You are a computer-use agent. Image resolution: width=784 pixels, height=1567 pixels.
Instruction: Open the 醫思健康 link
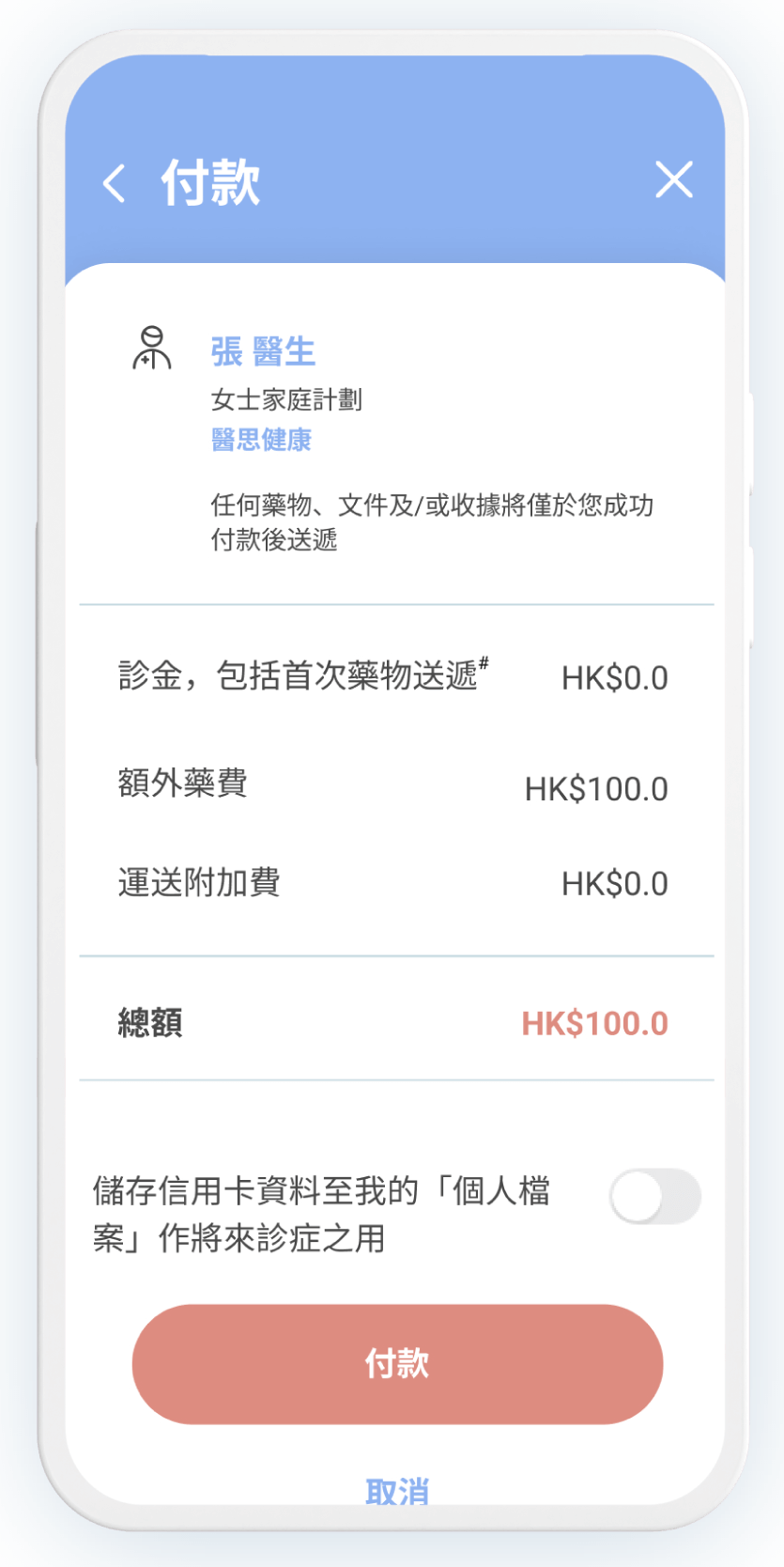261,440
